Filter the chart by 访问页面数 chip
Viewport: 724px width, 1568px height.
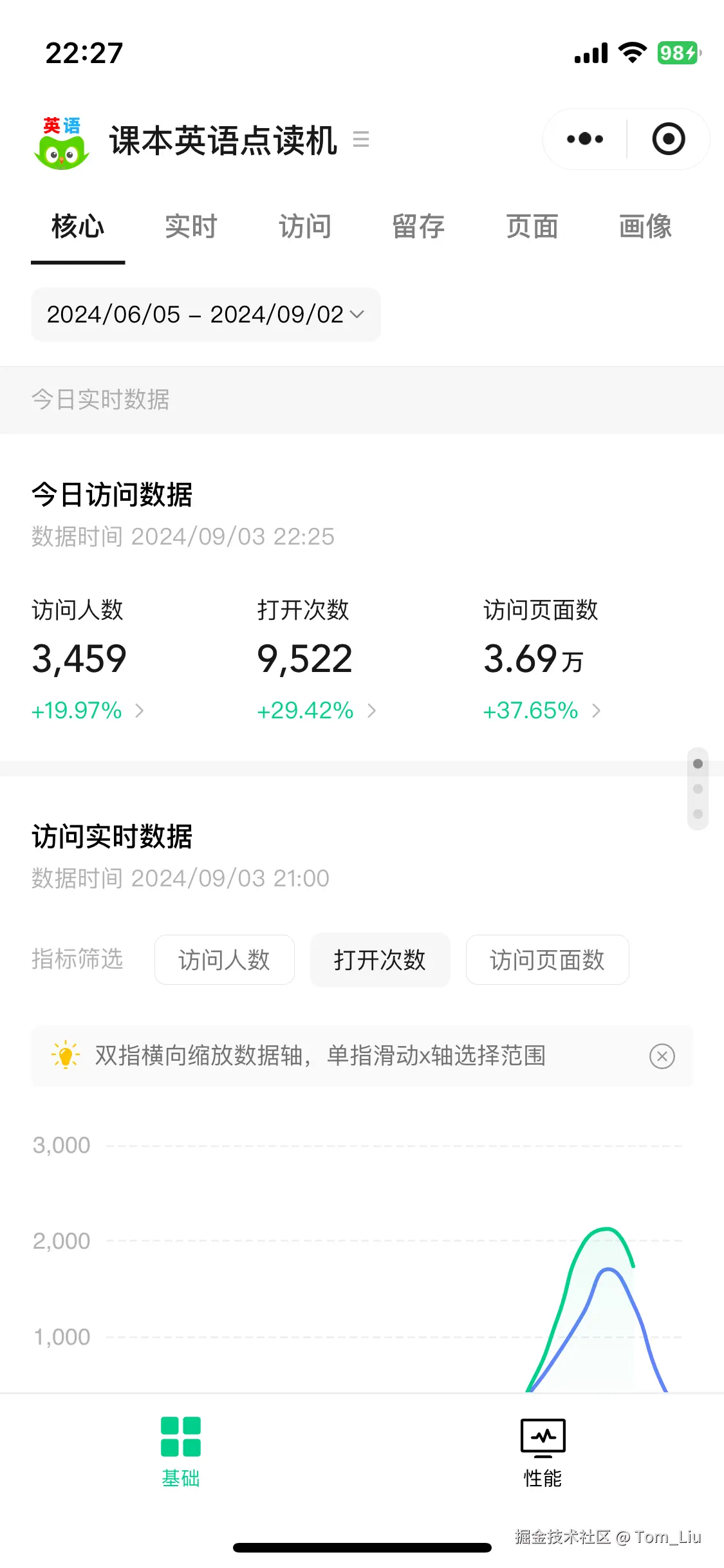click(547, 960)
